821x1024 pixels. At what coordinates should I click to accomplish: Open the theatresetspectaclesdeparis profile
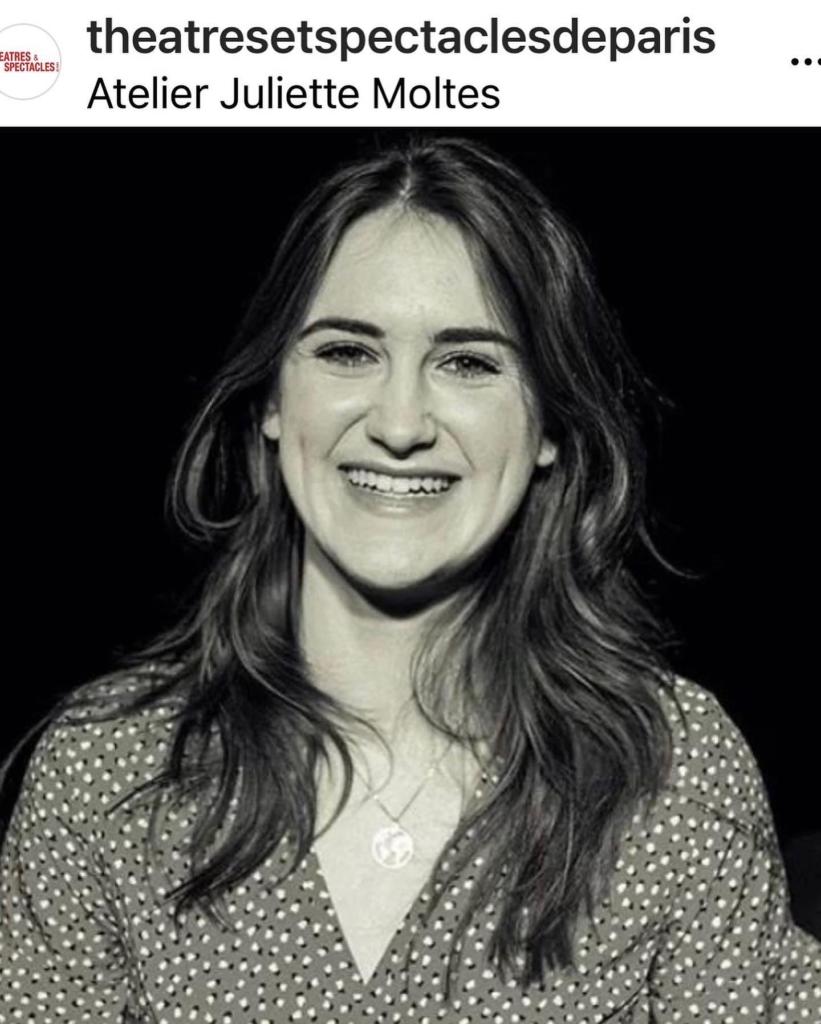click(401, 37)
